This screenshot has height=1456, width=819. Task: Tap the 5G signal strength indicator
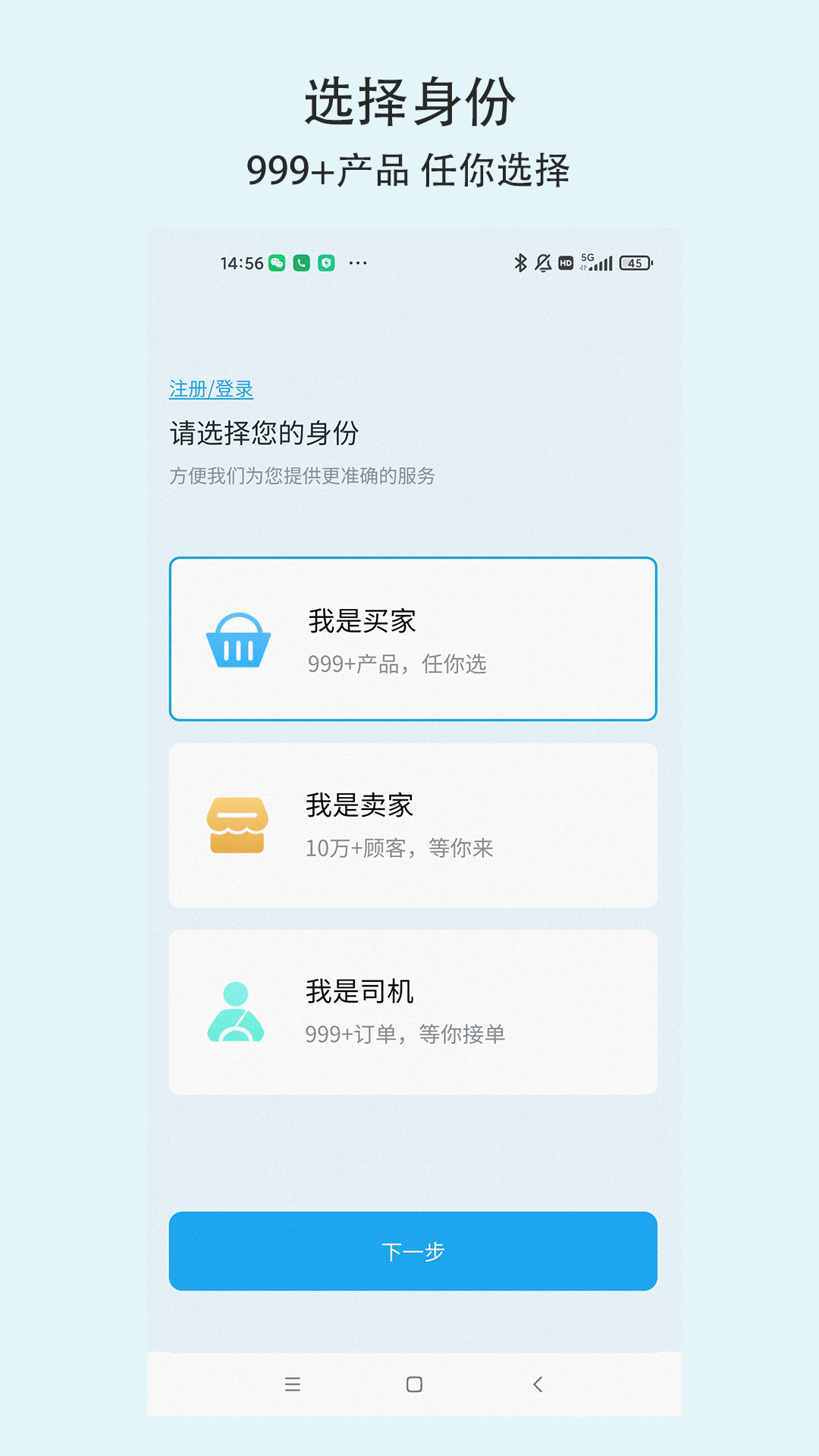[598, 262]
